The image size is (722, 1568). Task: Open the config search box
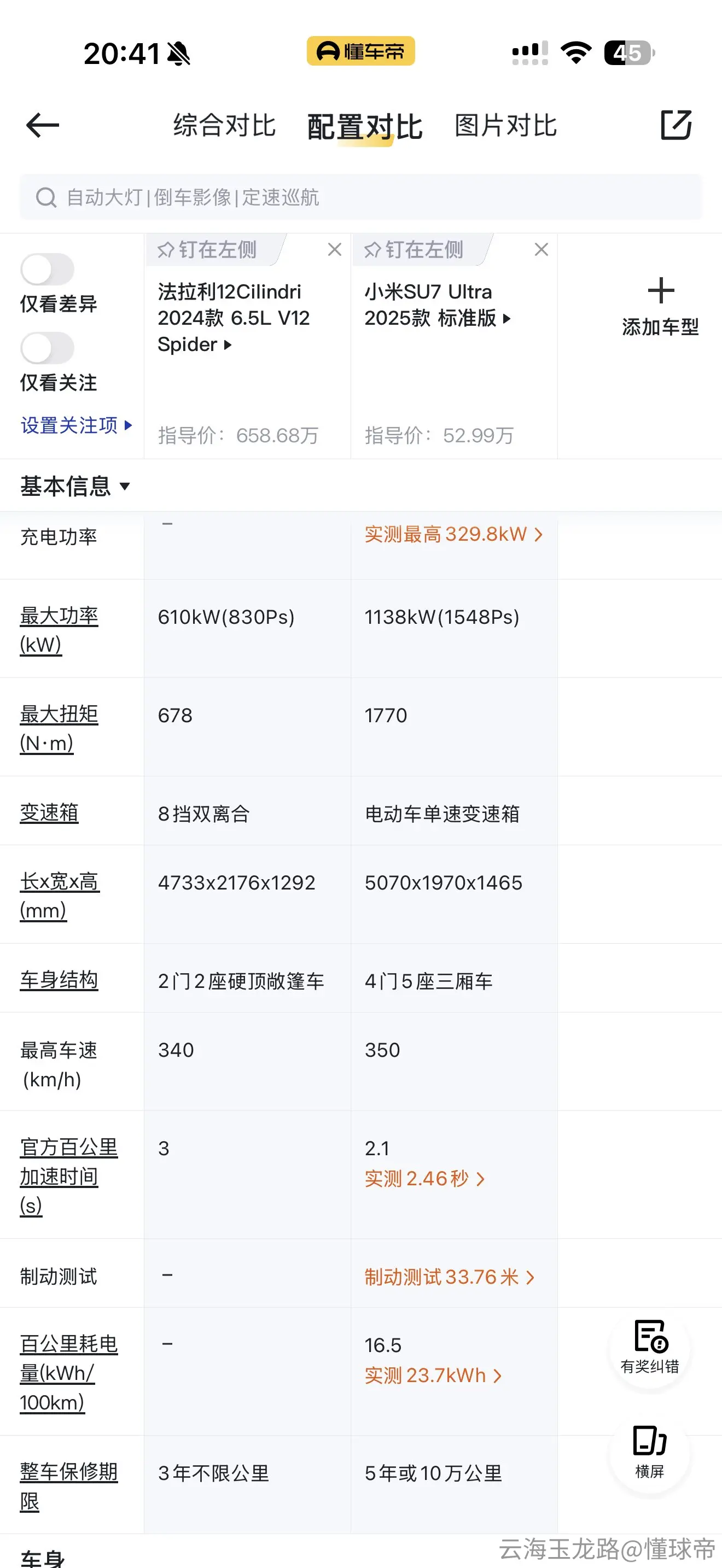[x=360, y=197]
